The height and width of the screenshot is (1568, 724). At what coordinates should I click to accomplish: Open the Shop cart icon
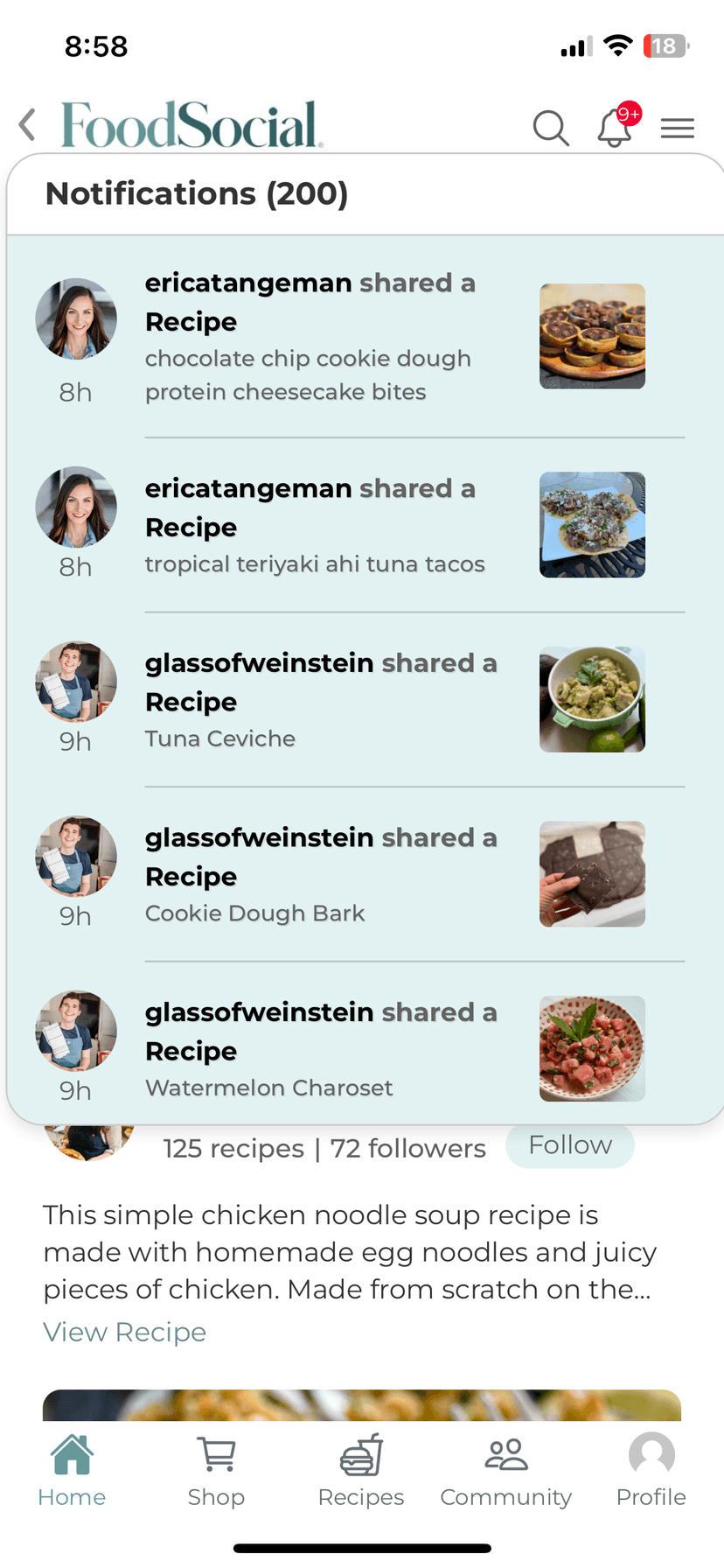[216, 1454]
